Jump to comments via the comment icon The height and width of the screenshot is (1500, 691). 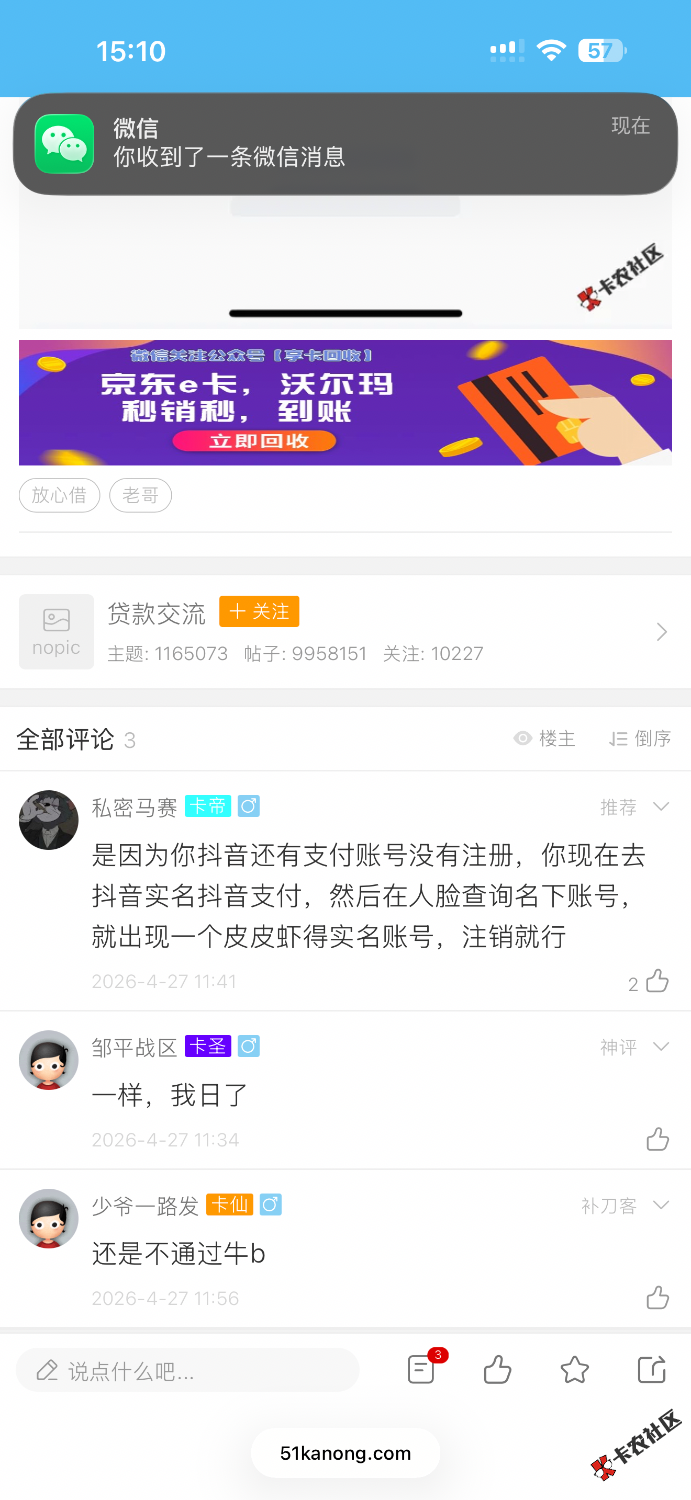[x=422, y=1369]
